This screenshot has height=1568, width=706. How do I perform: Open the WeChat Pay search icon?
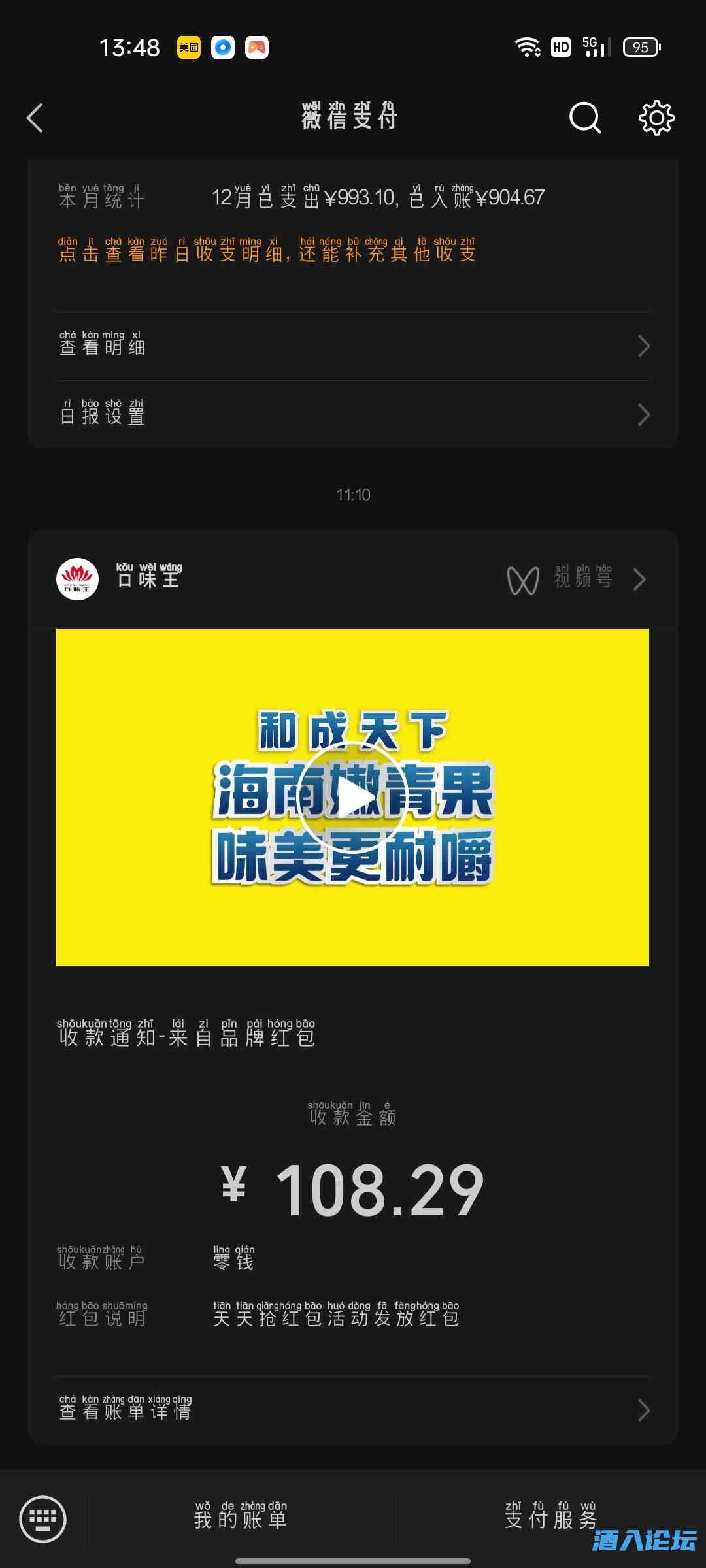coord(584,118)
